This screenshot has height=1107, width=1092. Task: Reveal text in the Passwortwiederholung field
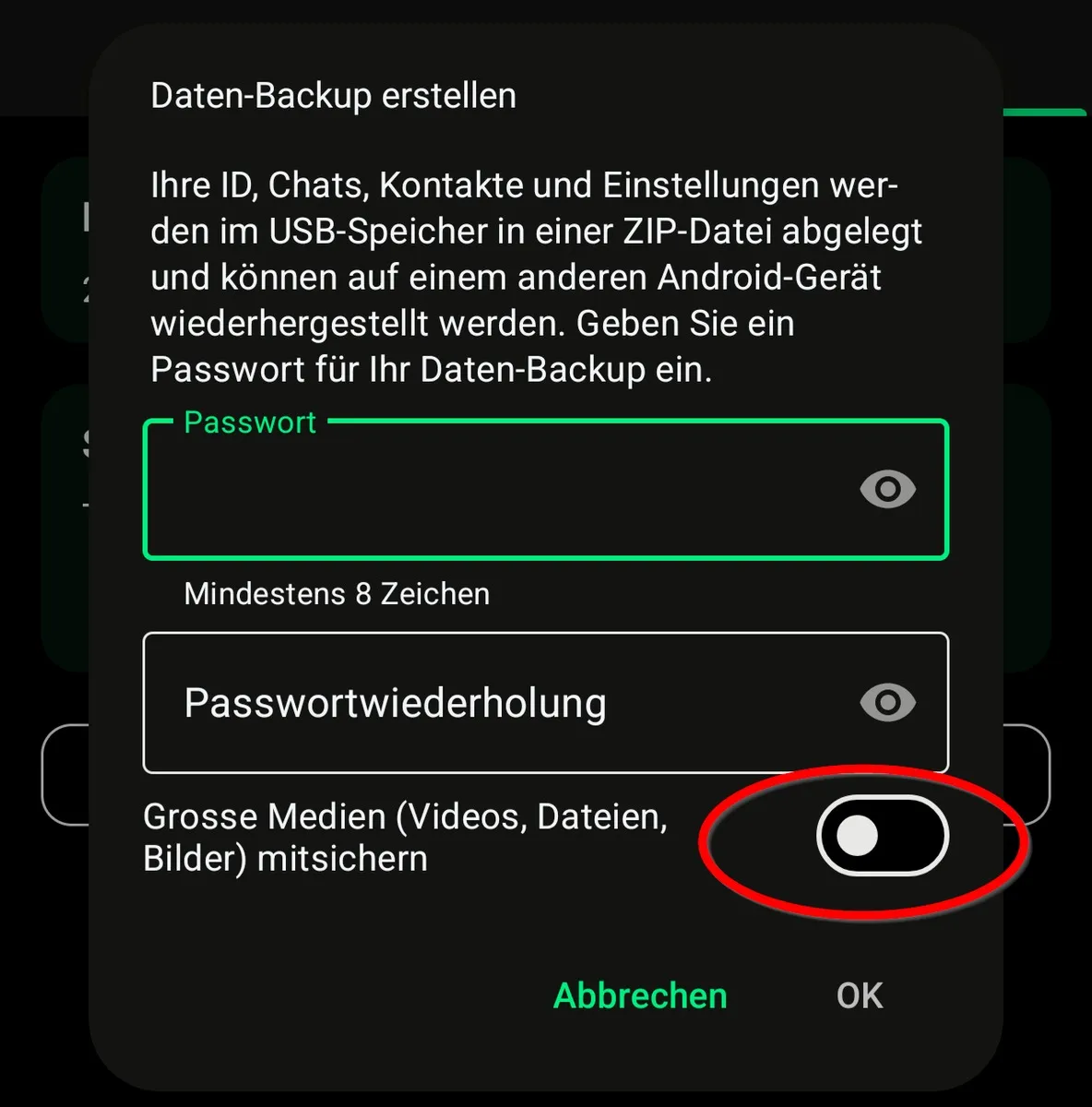click(887, 703)
